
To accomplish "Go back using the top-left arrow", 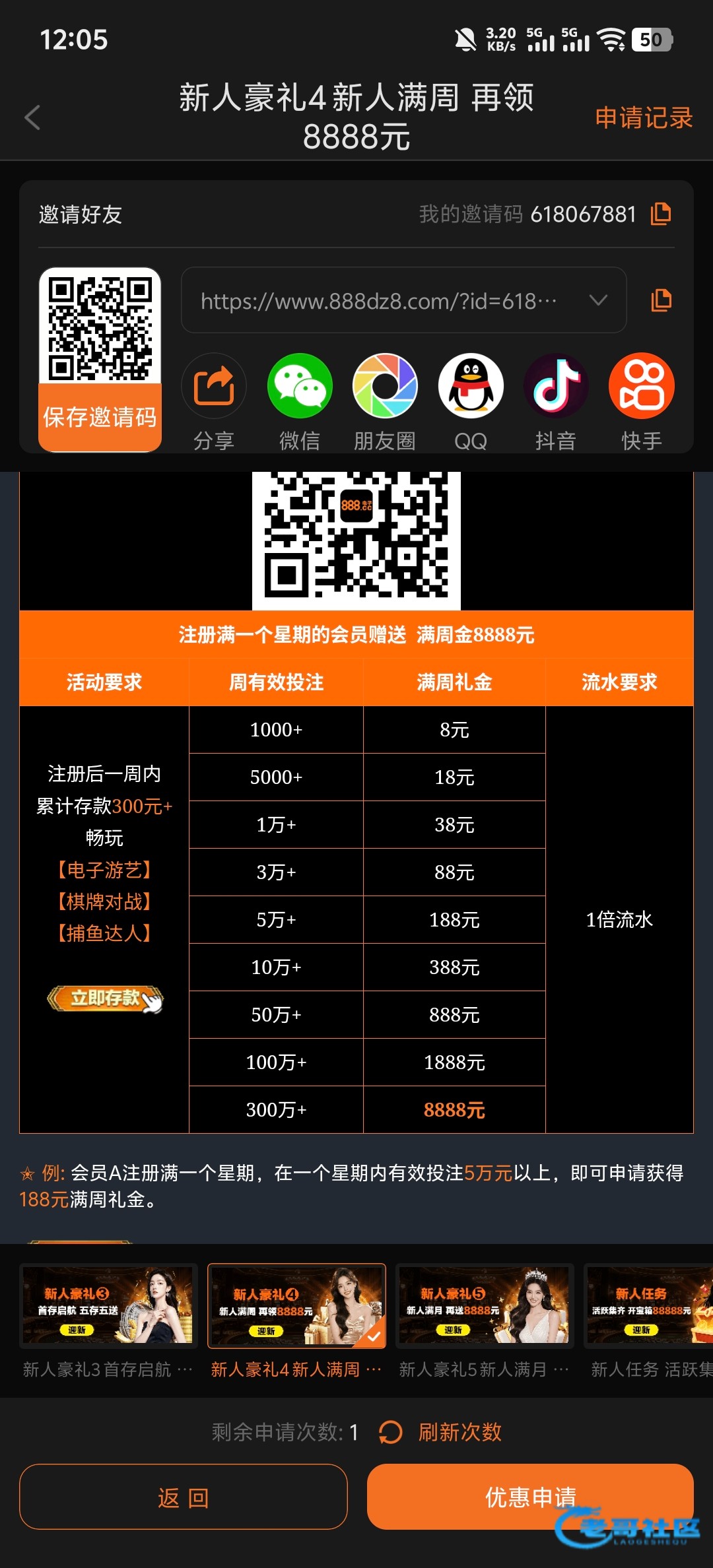I will pyautogui.click(x=32, y=117).
